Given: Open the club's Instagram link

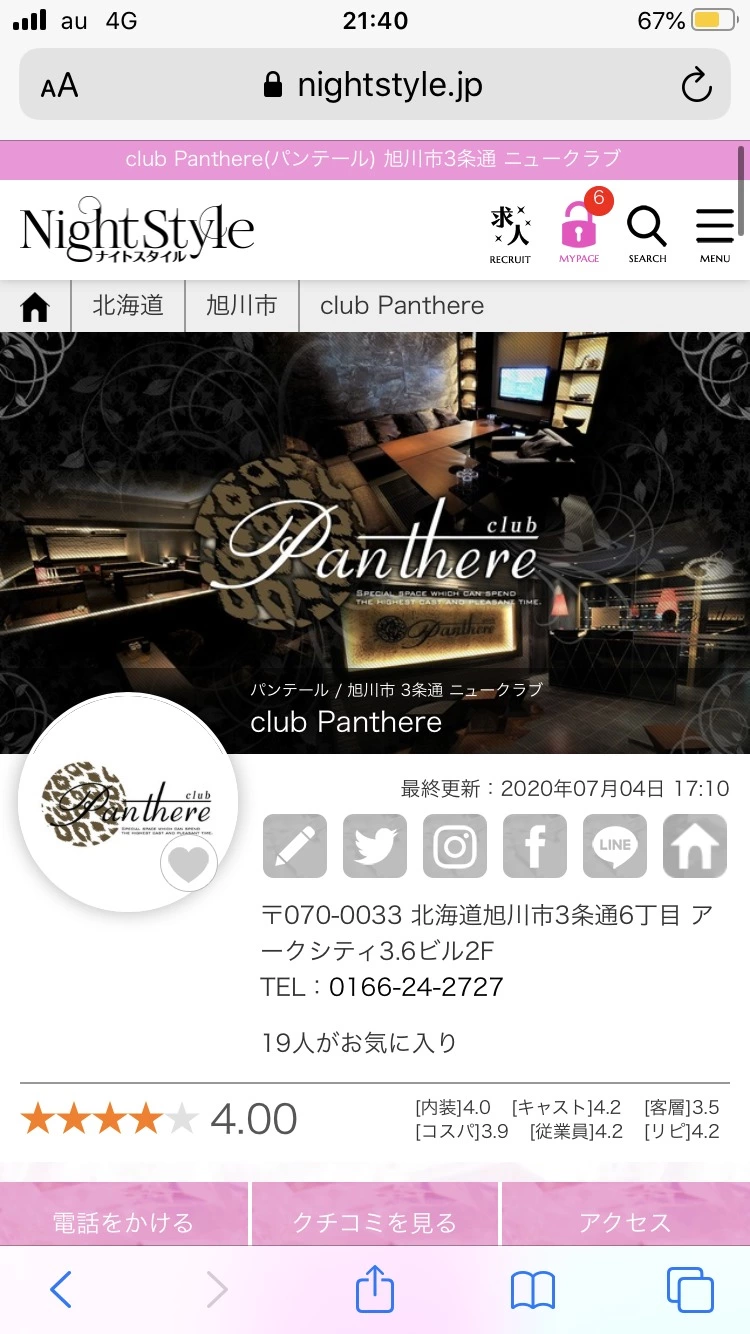Looking at the screenshot, I should click(455, 846).
